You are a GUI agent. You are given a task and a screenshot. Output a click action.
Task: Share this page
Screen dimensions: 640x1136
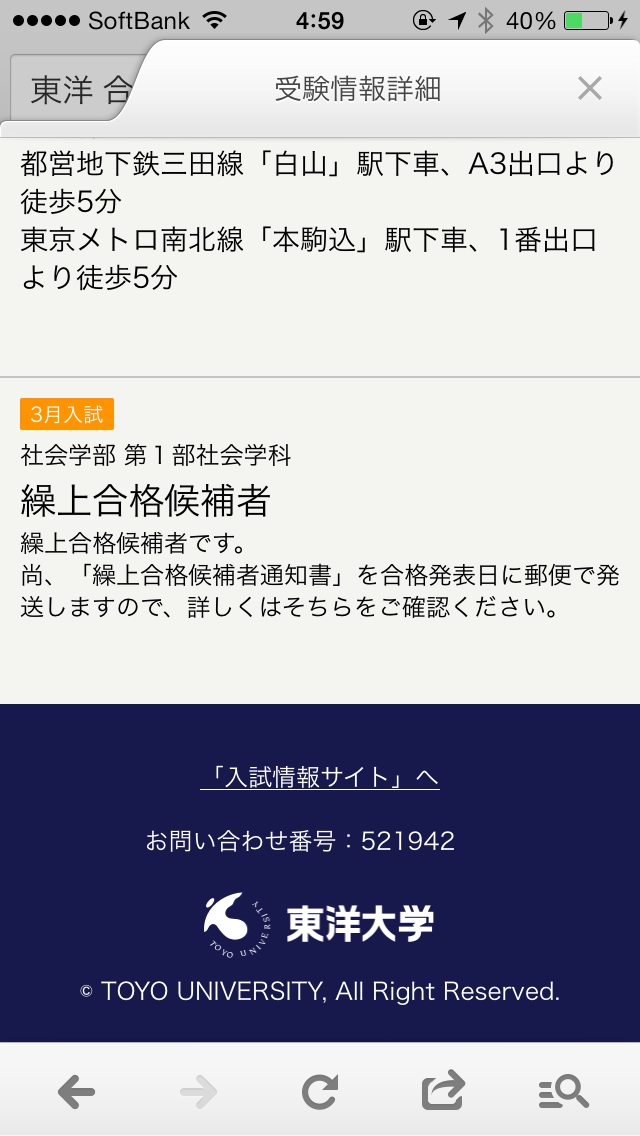coord(443,1091)
